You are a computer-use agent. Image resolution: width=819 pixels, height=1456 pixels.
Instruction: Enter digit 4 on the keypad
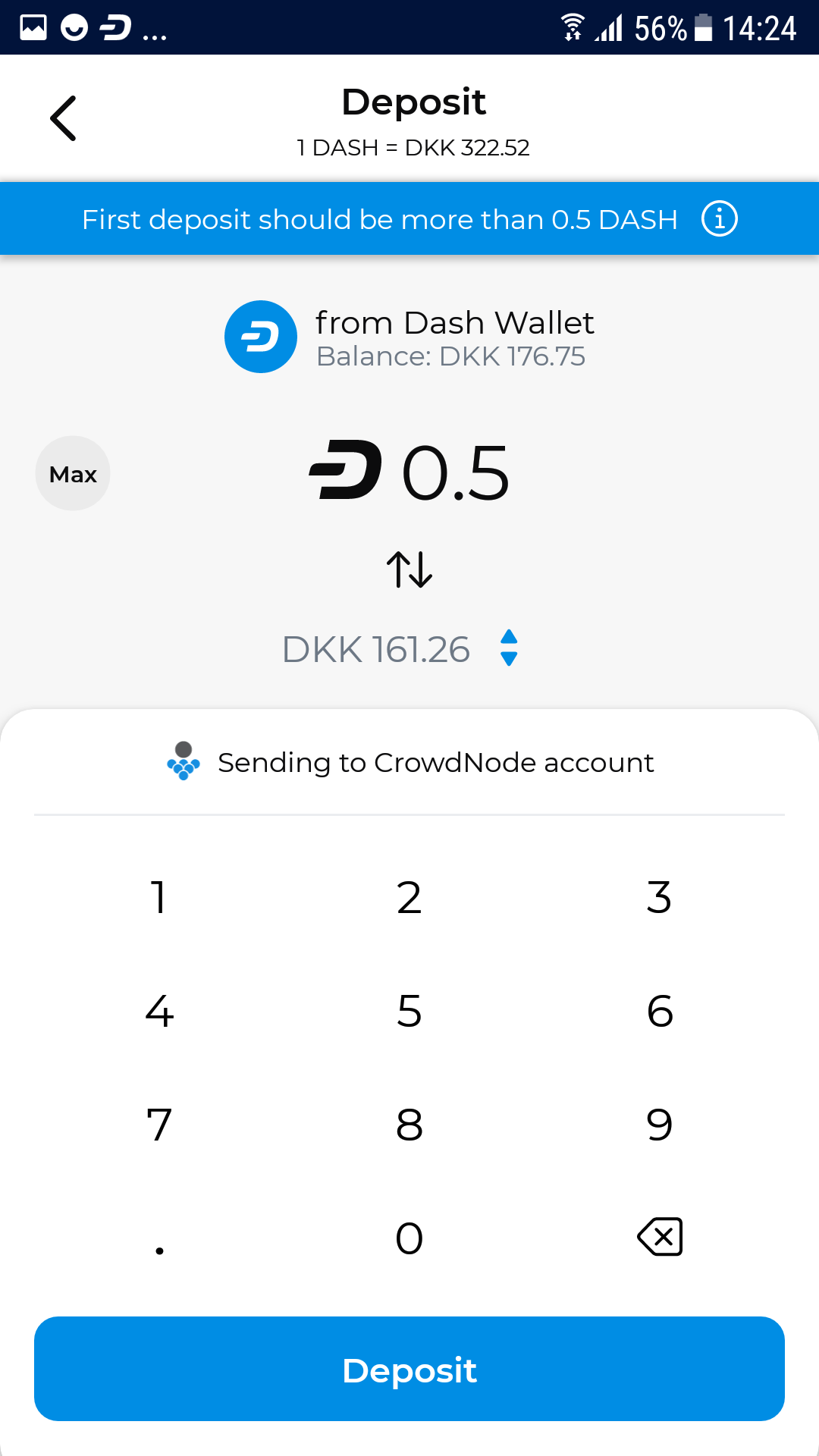click(159, 1011)
